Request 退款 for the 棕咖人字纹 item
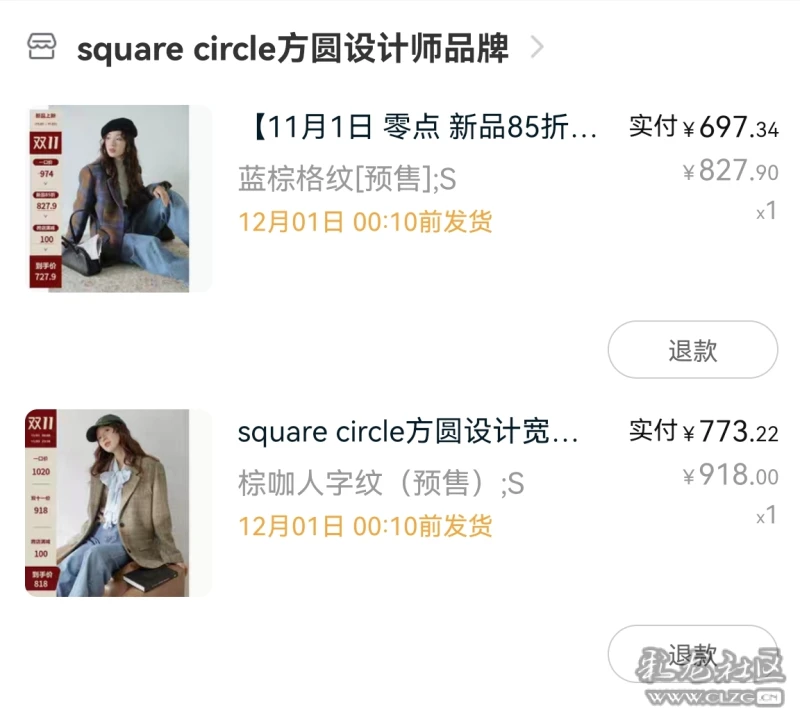Image resolution: width=800 pixels, height=722 pixels. (x=692, y=654)
